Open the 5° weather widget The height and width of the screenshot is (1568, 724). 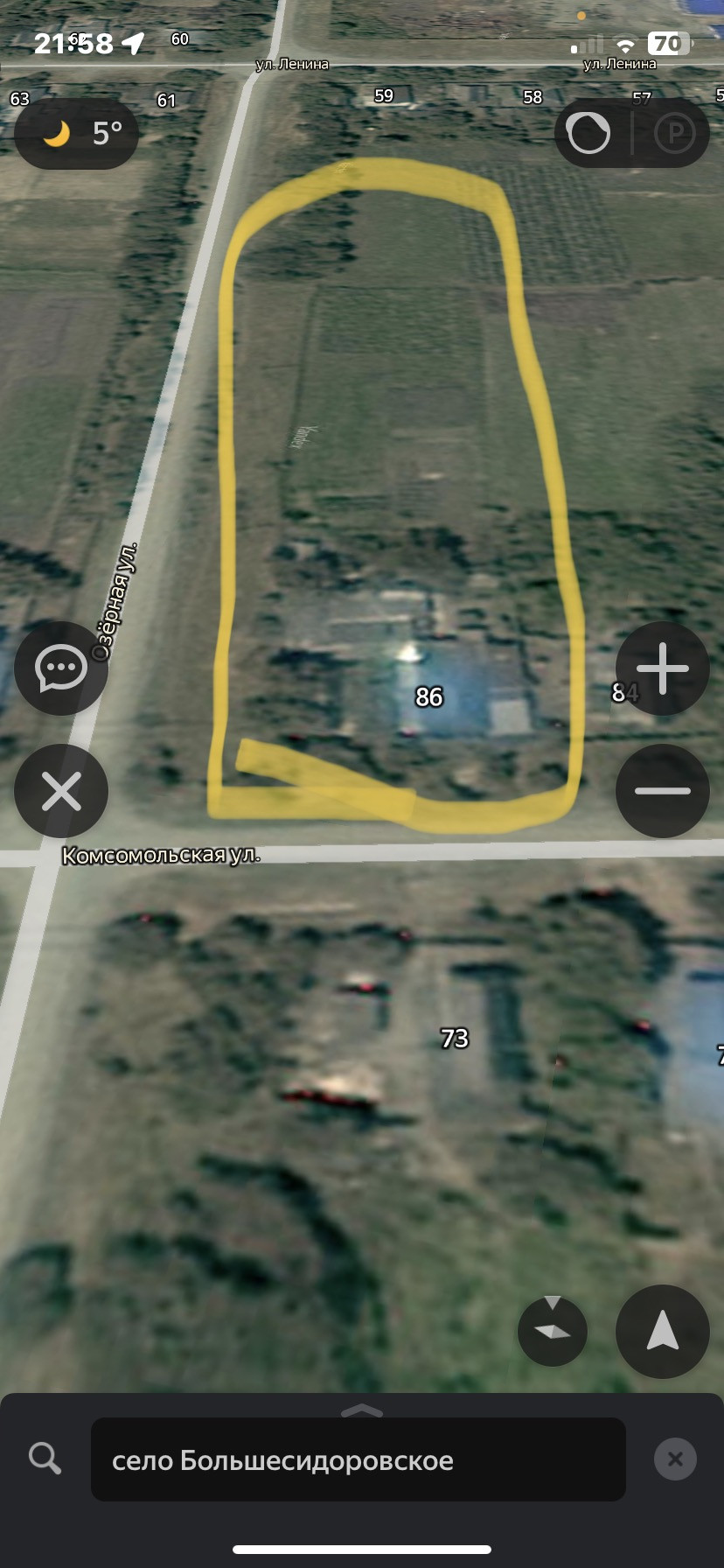pos(77,134)
